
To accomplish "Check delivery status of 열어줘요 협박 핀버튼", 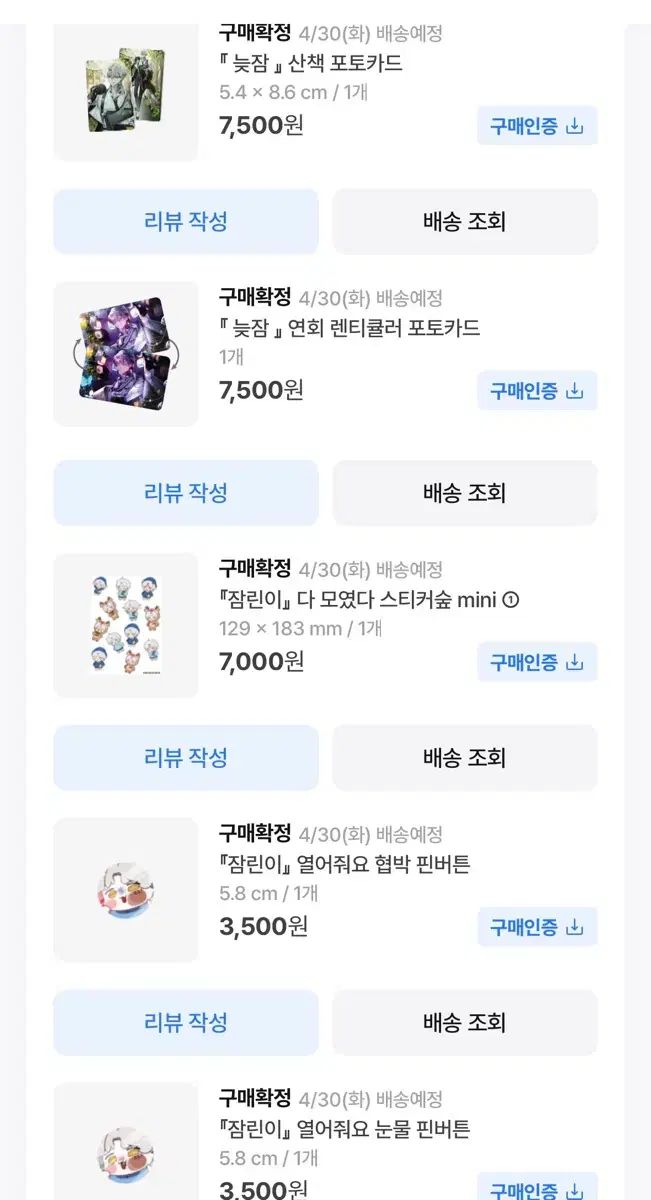I will tap(464, 1022).
